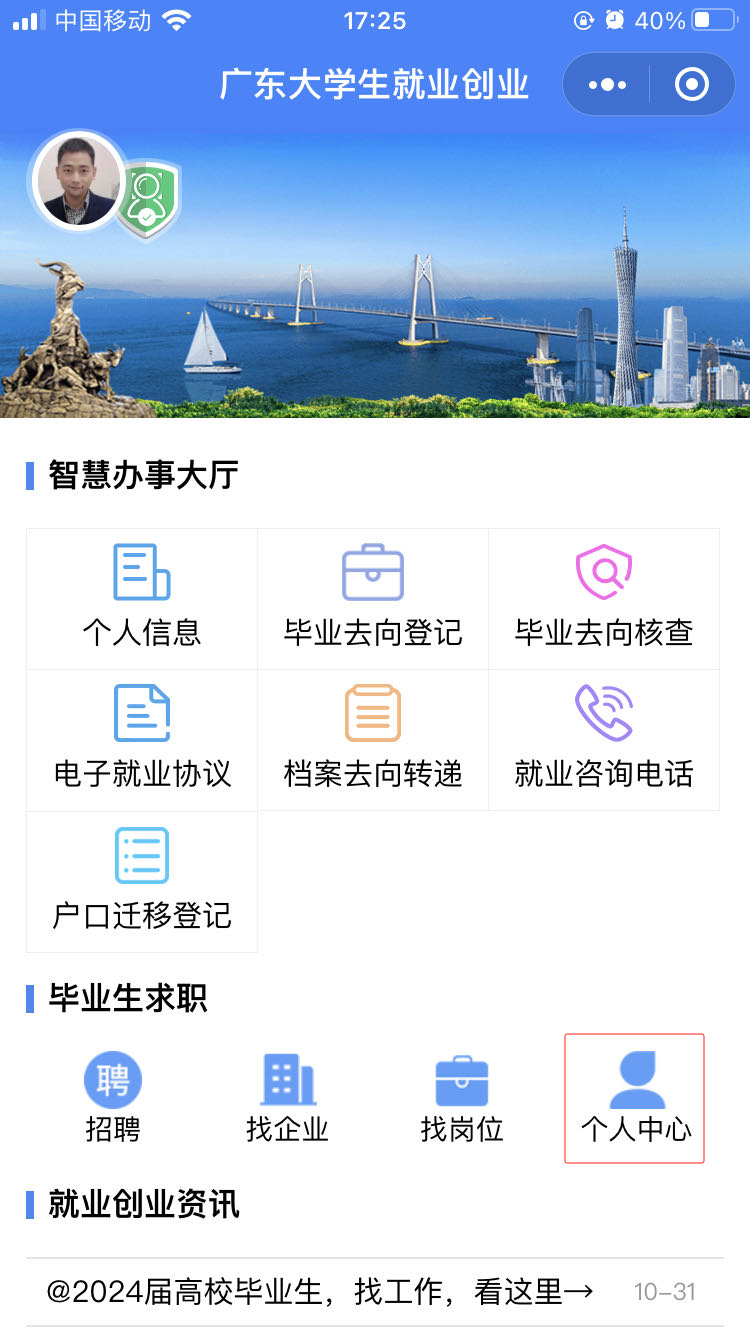Open 就业咨询电话 consultation hotline
Viewport: 750px width, 1334px height.
point(604,739)
